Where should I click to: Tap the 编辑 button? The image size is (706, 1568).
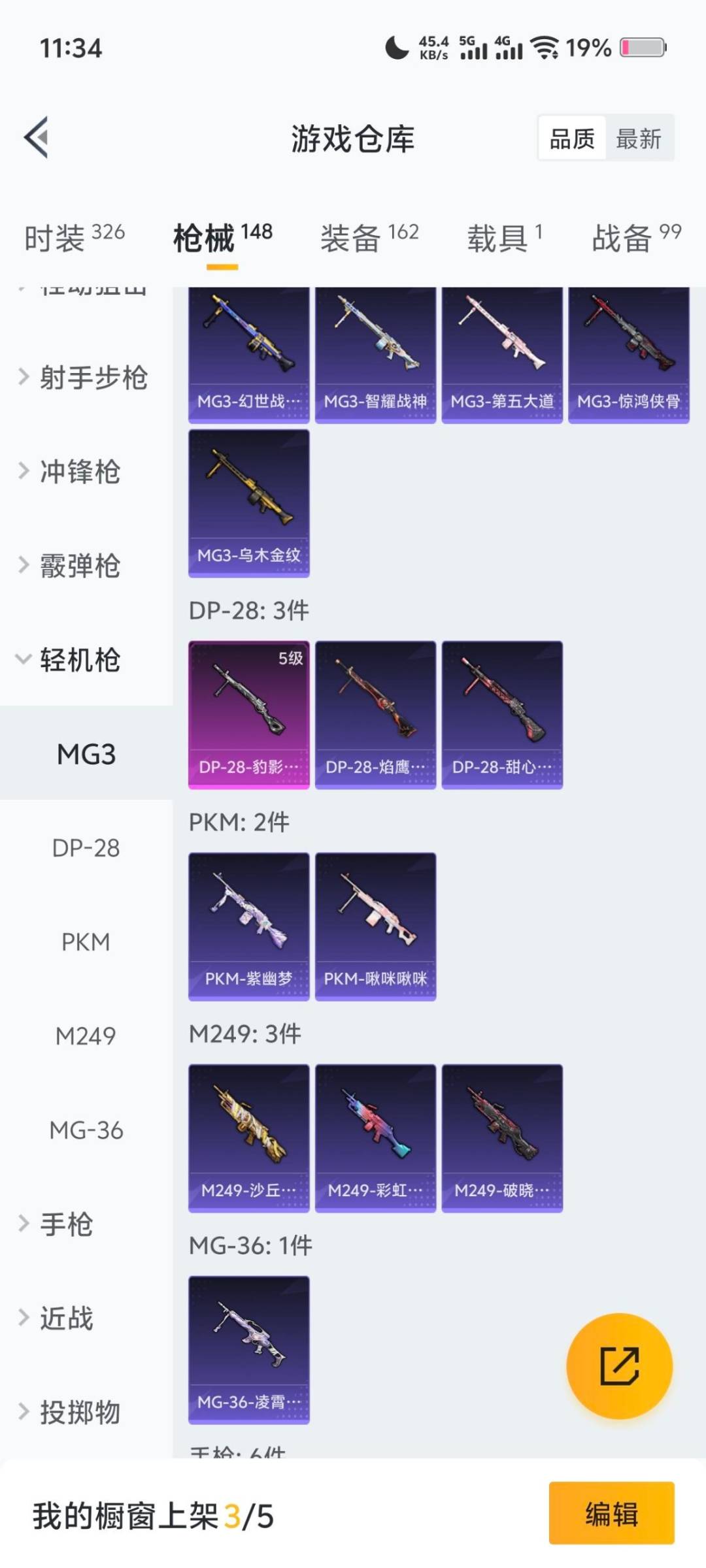pyautogui.click(x=611, y=1513)
